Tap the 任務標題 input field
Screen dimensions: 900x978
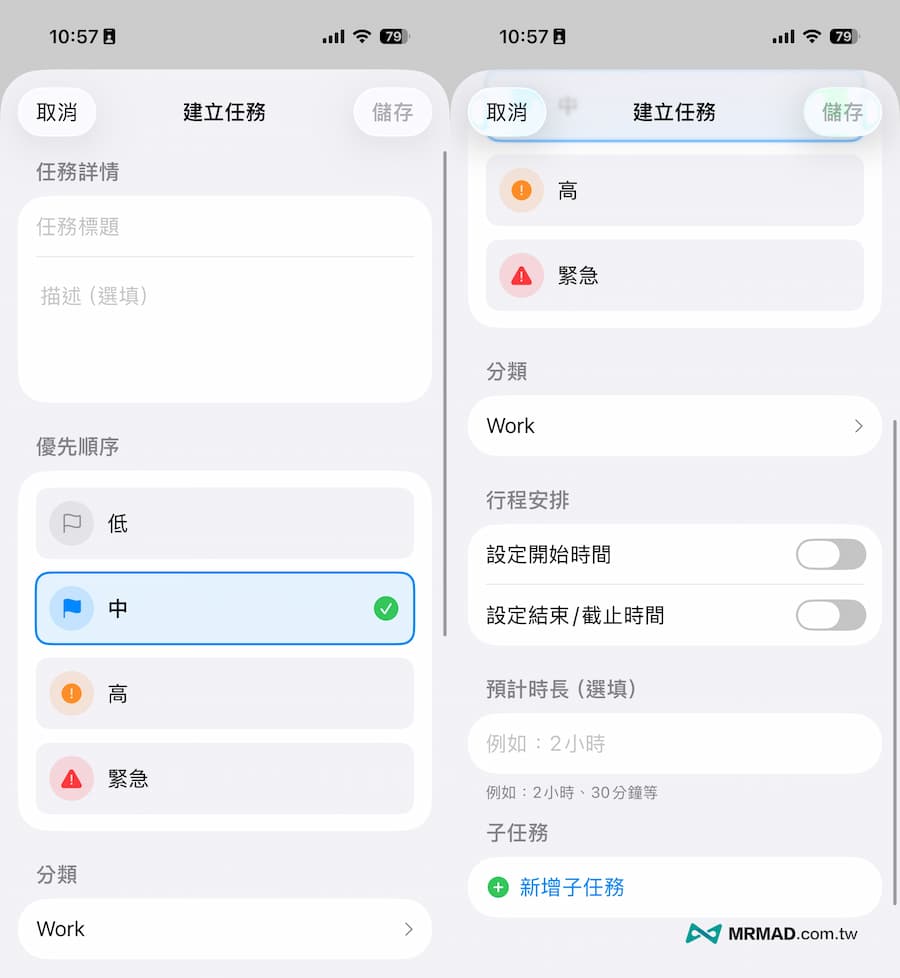[225, 227]
